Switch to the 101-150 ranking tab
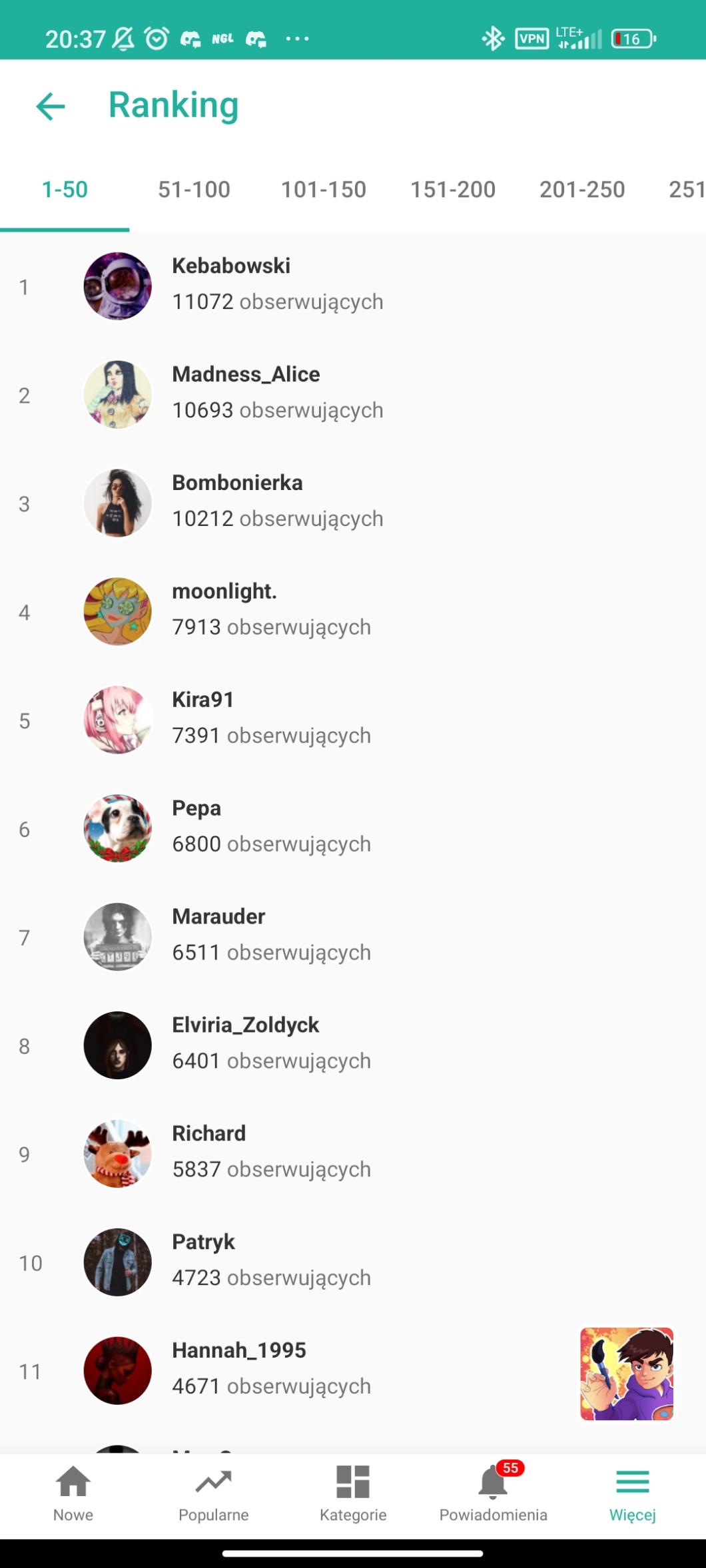The image size is (706, 1568). [323, 190]
